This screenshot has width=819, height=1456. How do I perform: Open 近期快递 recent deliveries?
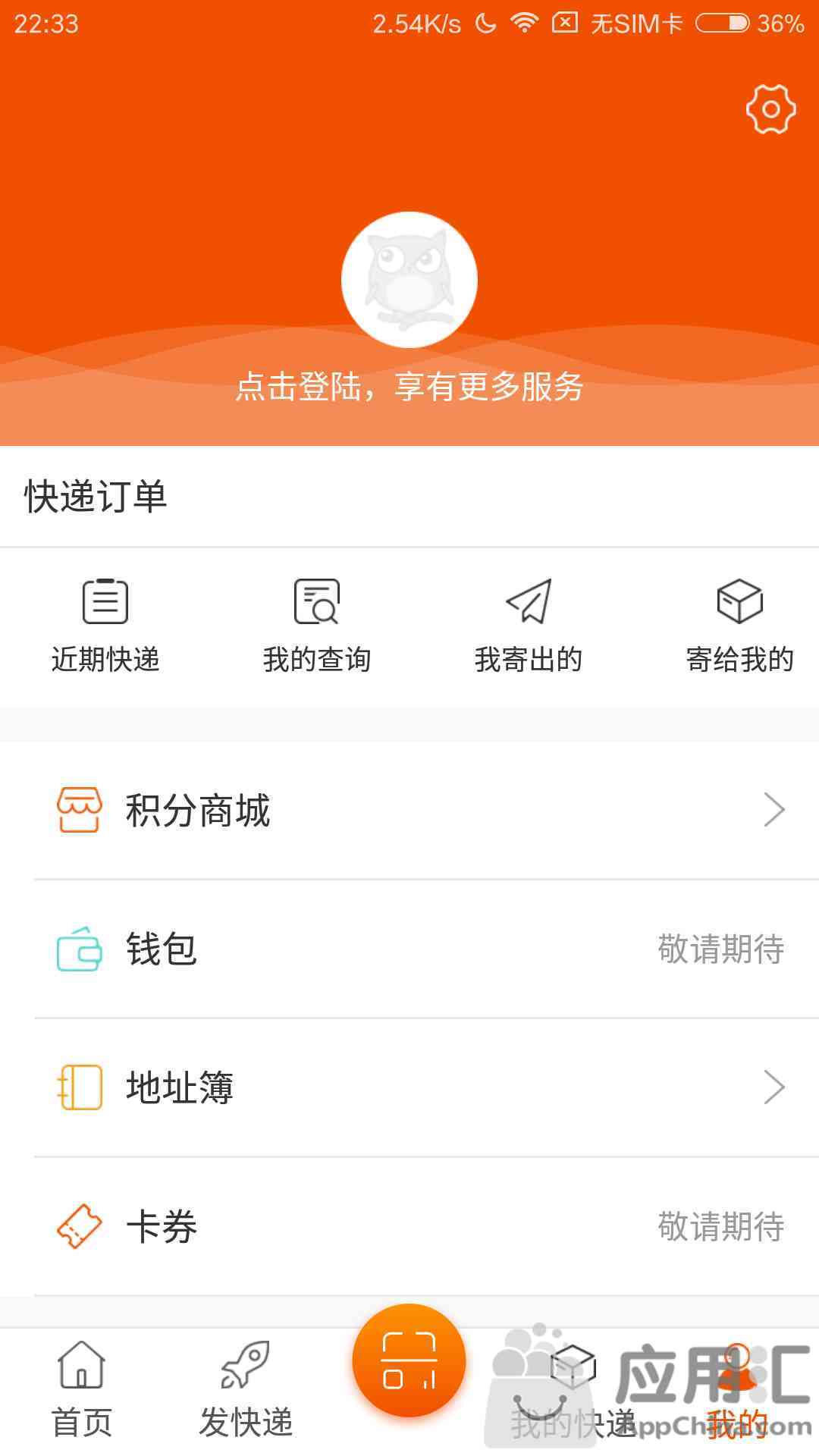coord(105,626)
